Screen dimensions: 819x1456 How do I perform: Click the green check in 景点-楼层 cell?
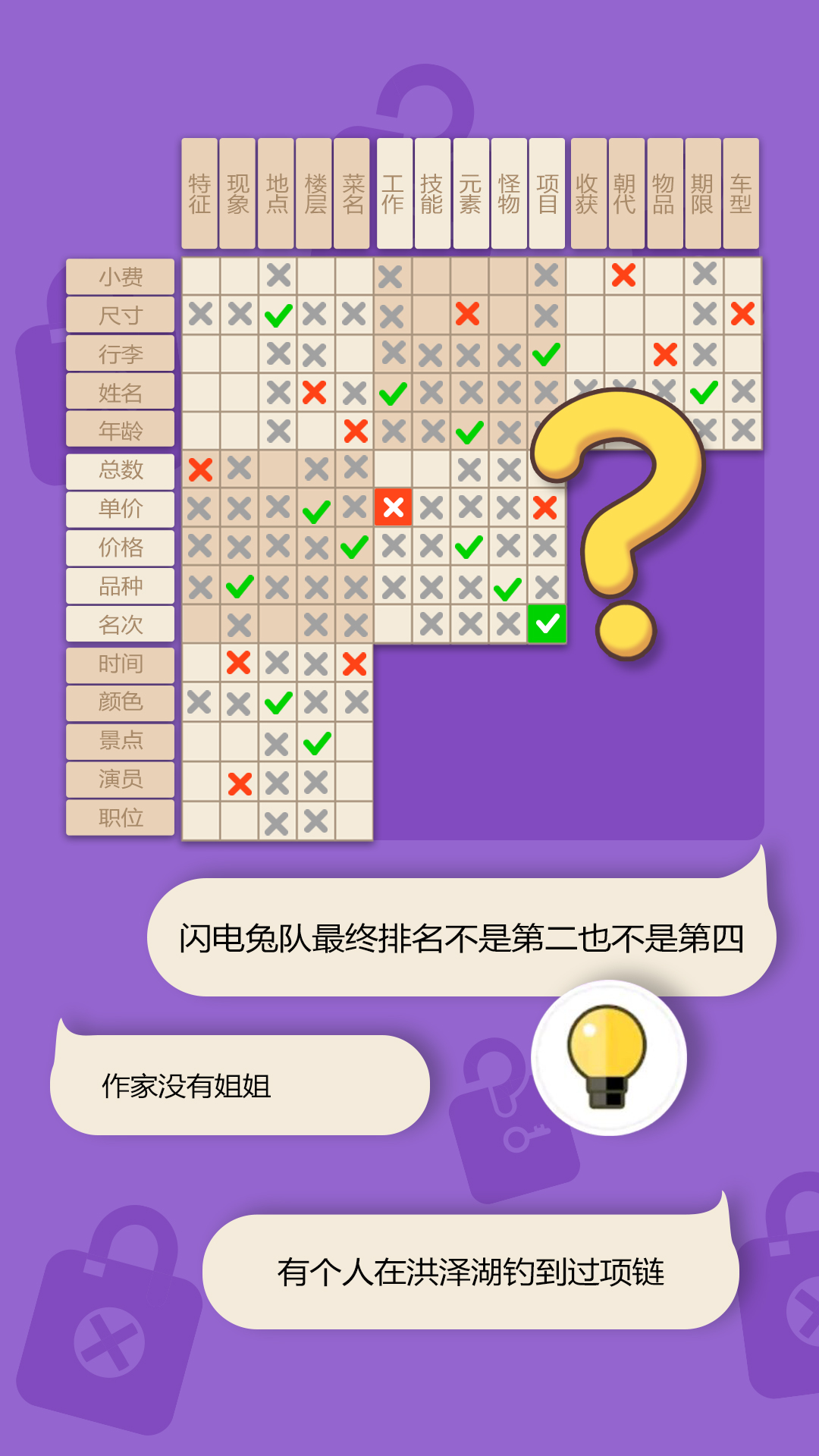coord(317,742)
